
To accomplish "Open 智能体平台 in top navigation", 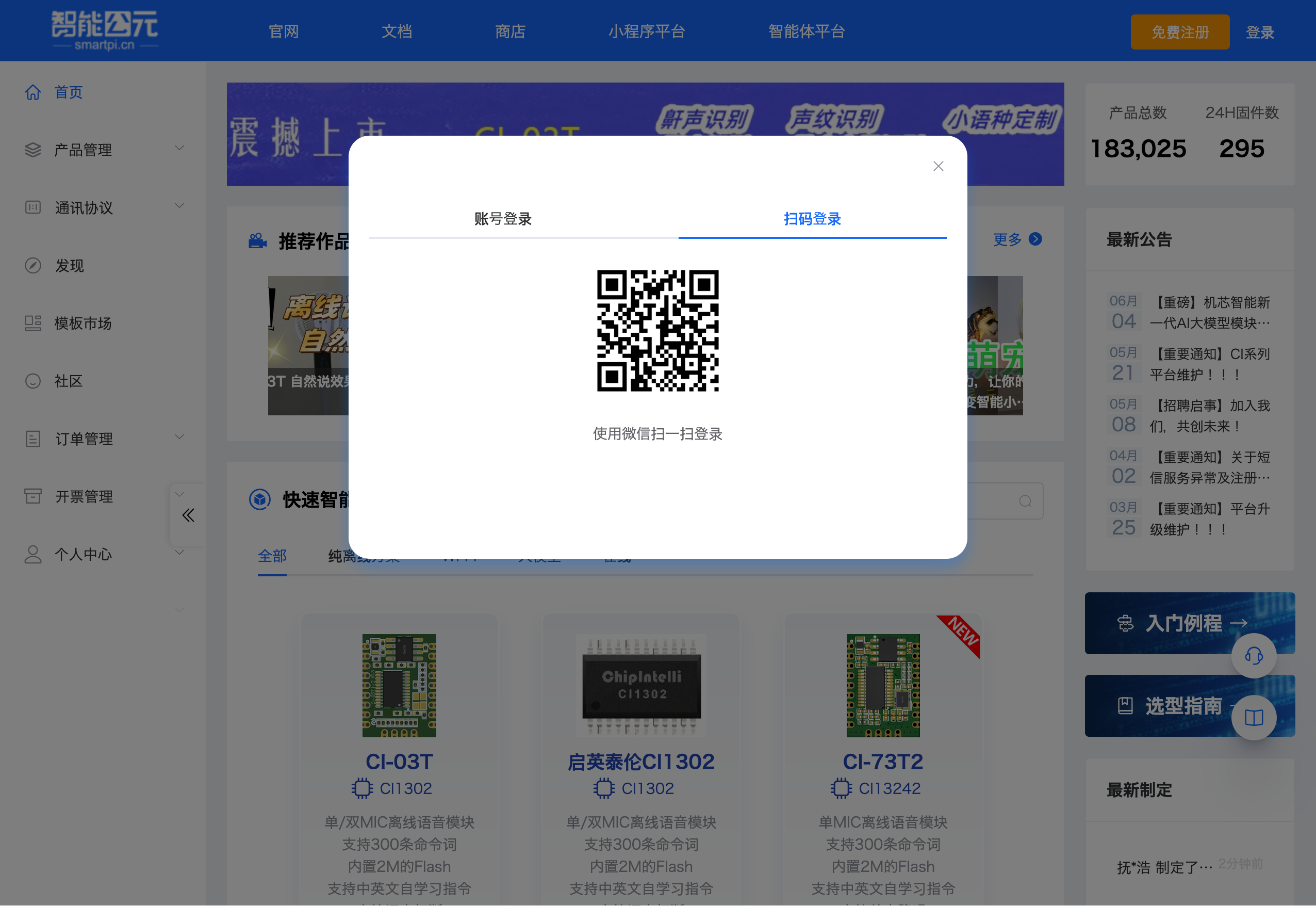I will 807,31.
